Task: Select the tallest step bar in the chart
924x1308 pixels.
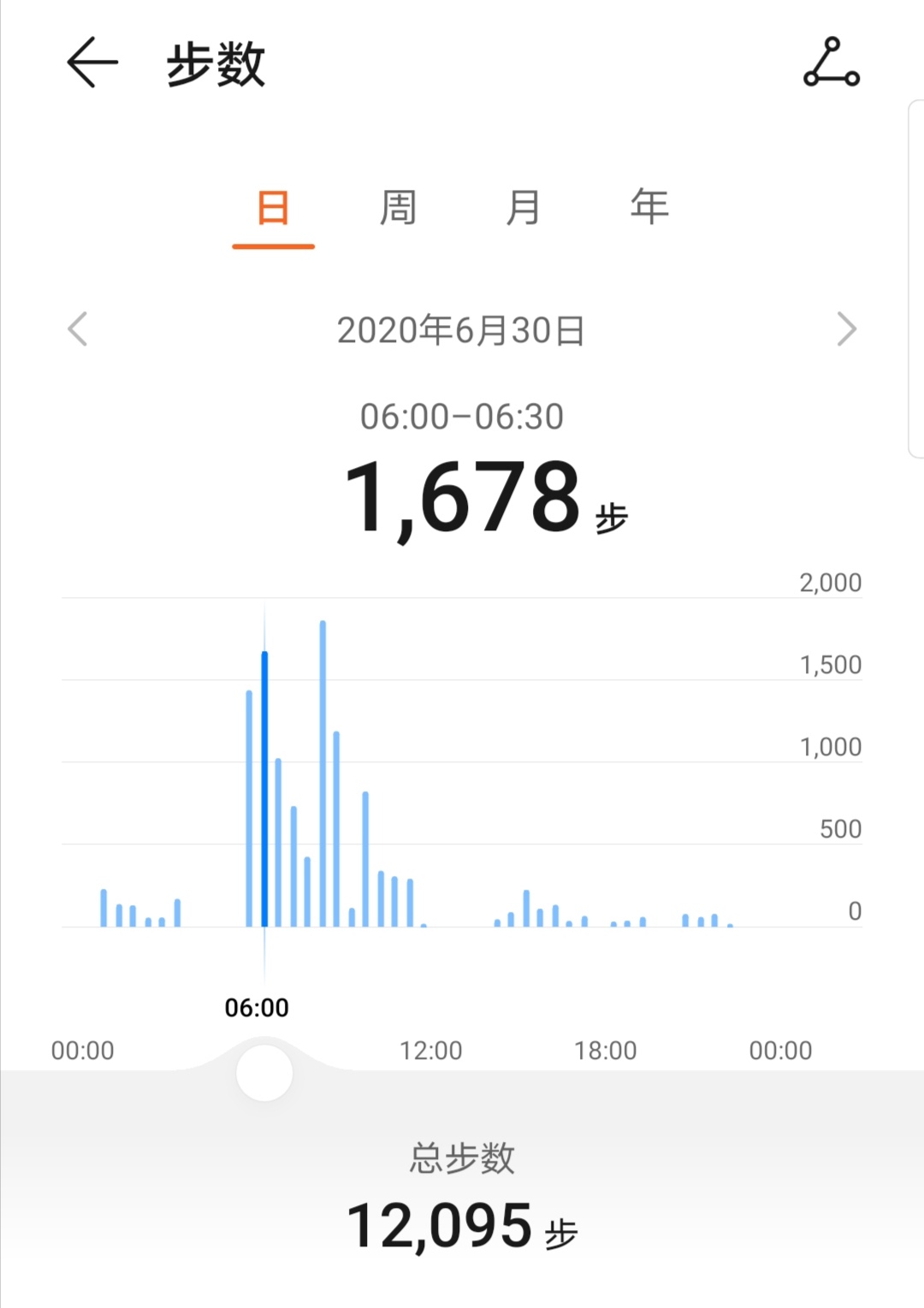Action: click(x=323, y=773)
